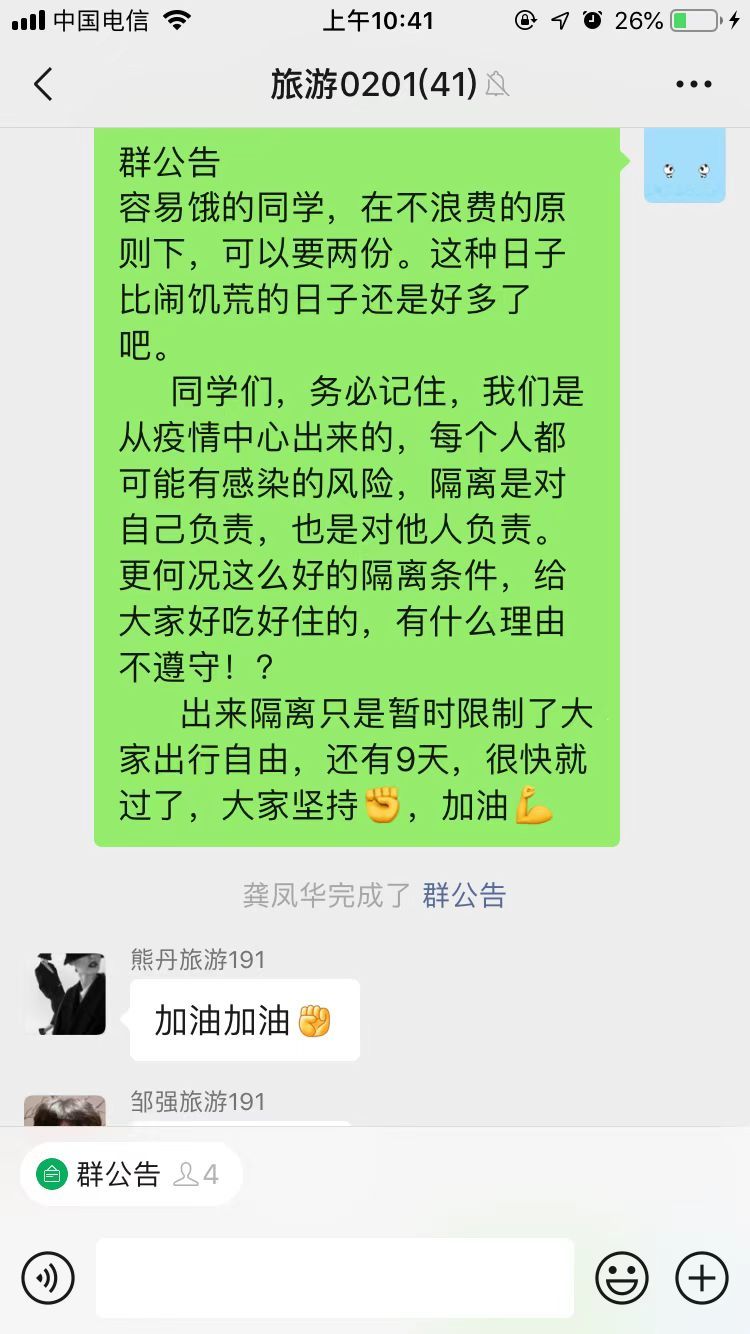Viewport: 750px width, 1334px height.
Task: Open 邹强旅游191's profile avatar
Action: click(65, 1111)
